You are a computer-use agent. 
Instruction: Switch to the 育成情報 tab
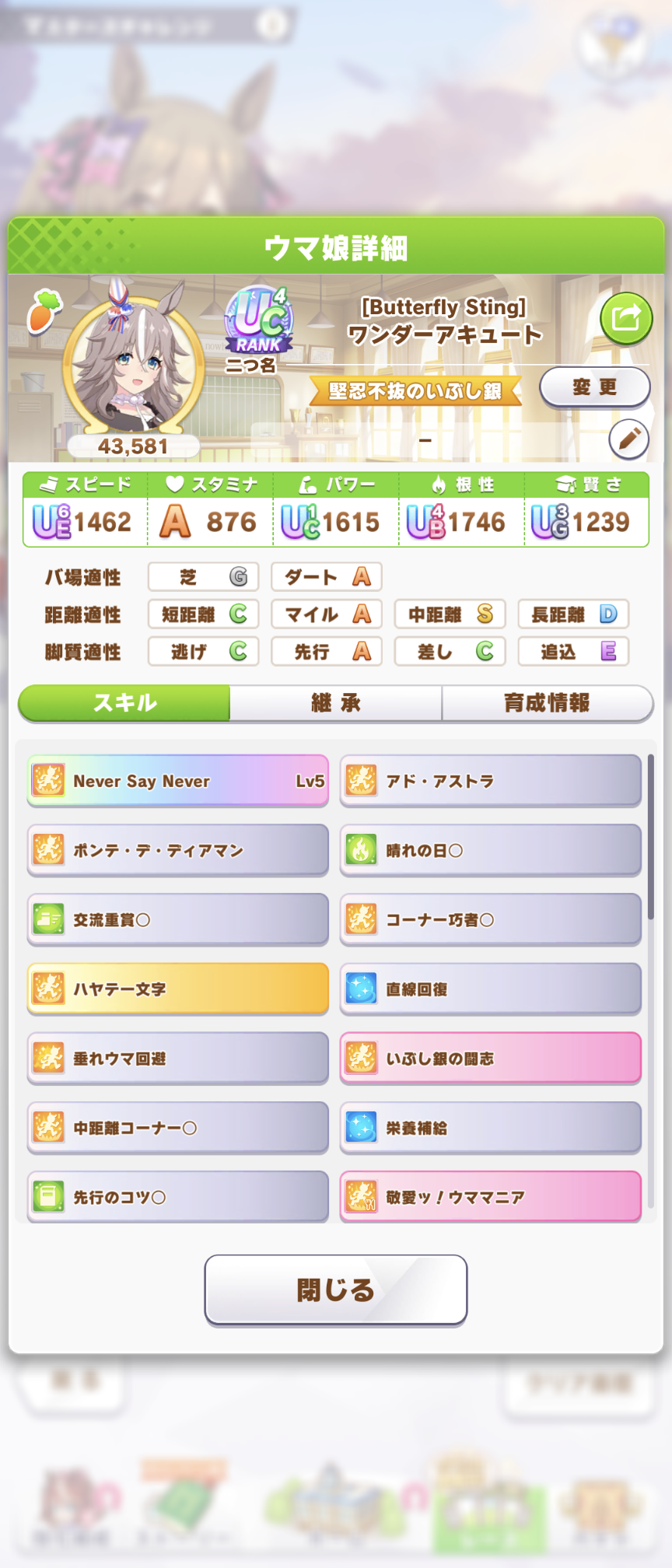coord(547,703)
